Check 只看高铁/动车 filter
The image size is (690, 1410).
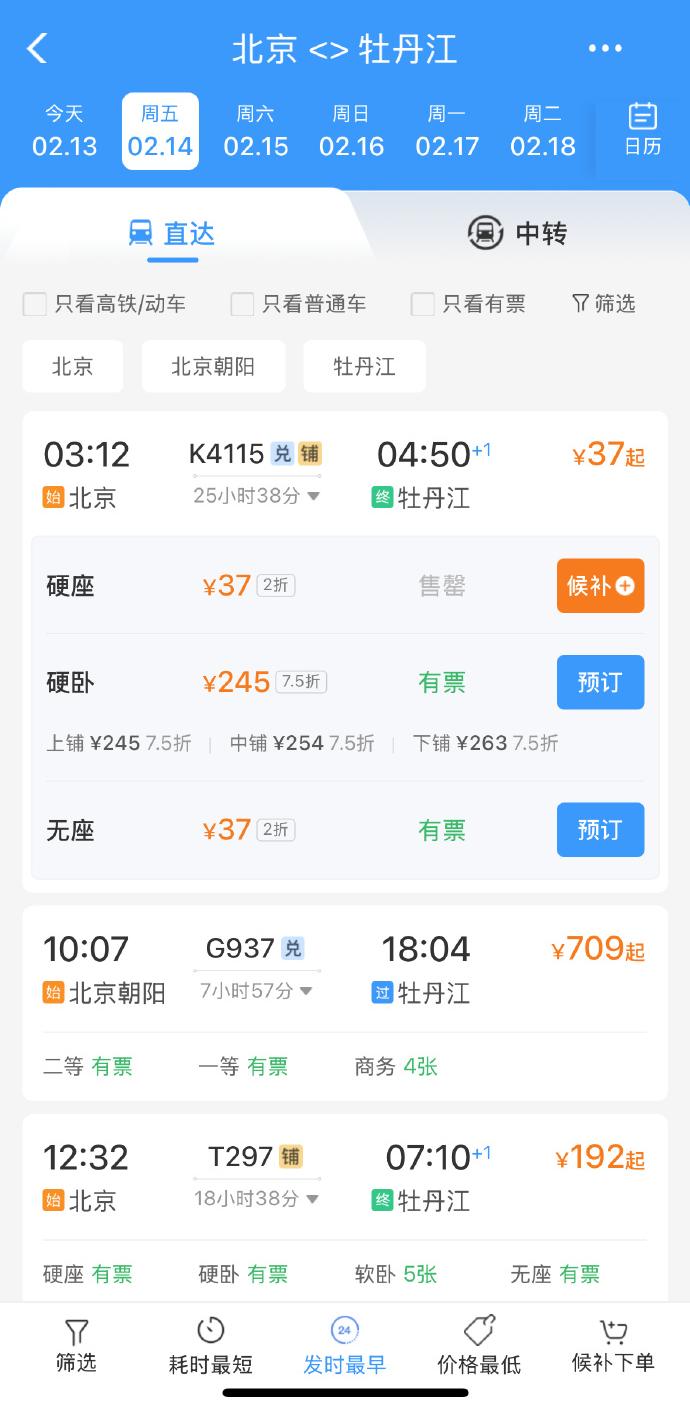coord(36,304)
